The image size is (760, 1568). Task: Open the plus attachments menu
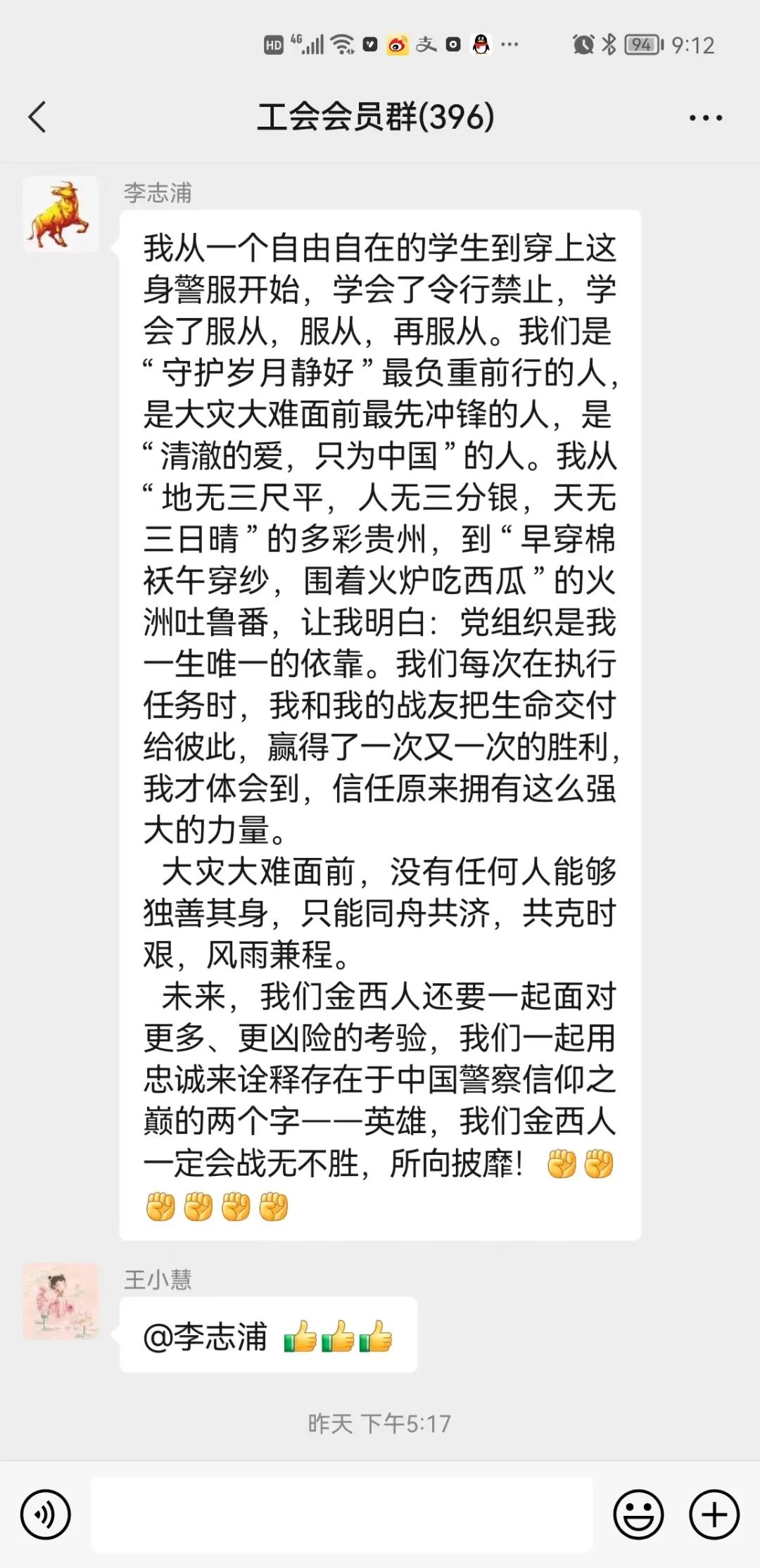tap(714, 1514)
